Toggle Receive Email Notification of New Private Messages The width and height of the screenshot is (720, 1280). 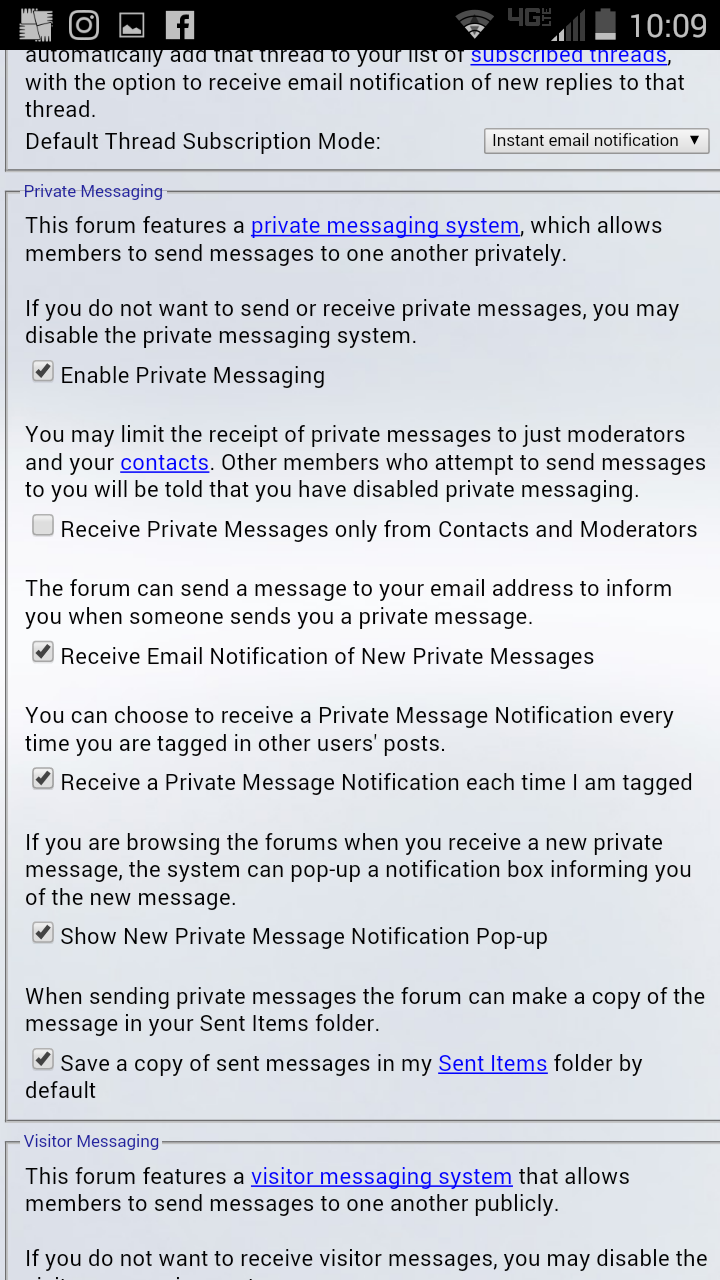click(x=43, y=653)
